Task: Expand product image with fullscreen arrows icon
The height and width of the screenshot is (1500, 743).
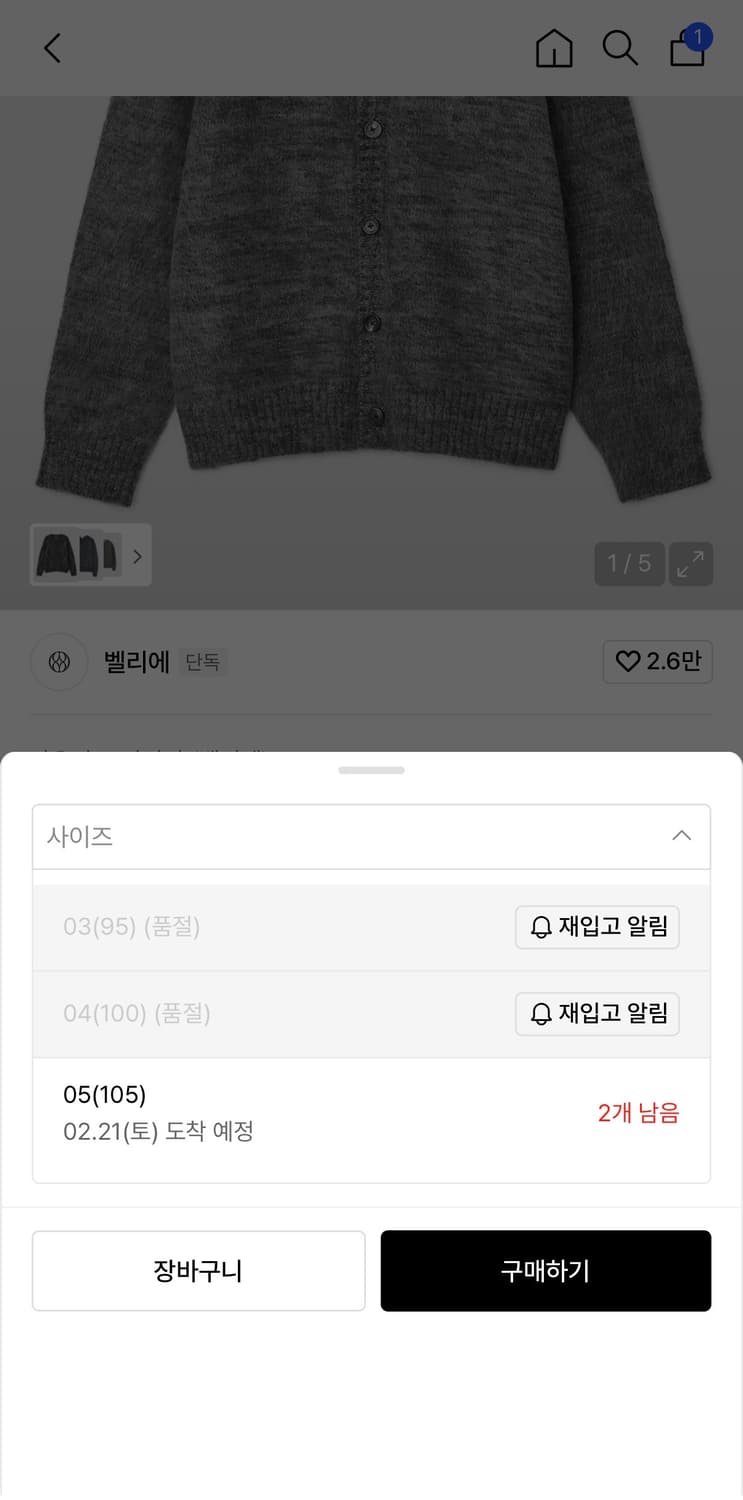Action: (690, 563)
